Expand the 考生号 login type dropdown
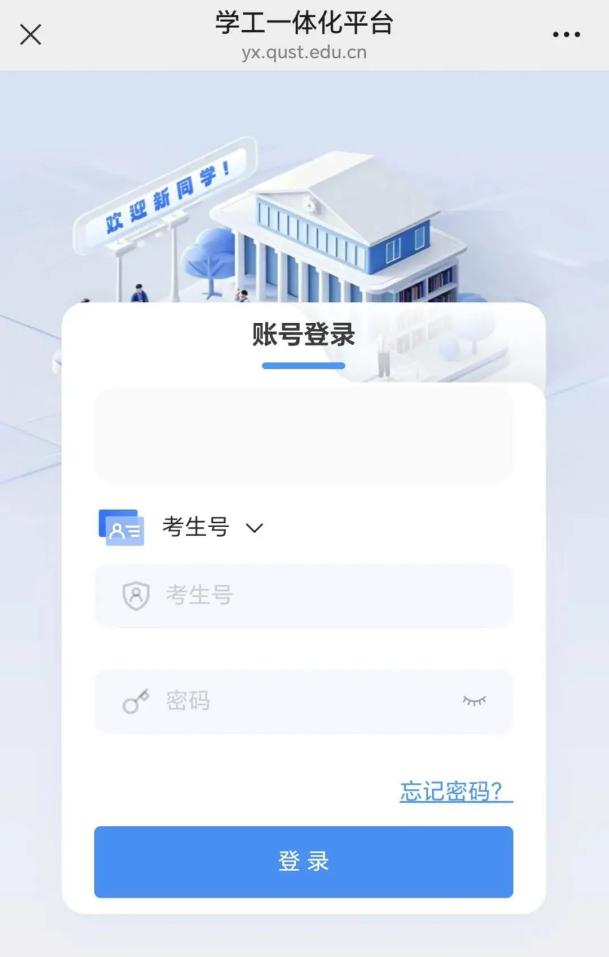The image size is (609, 957). (x=212, y=527)
